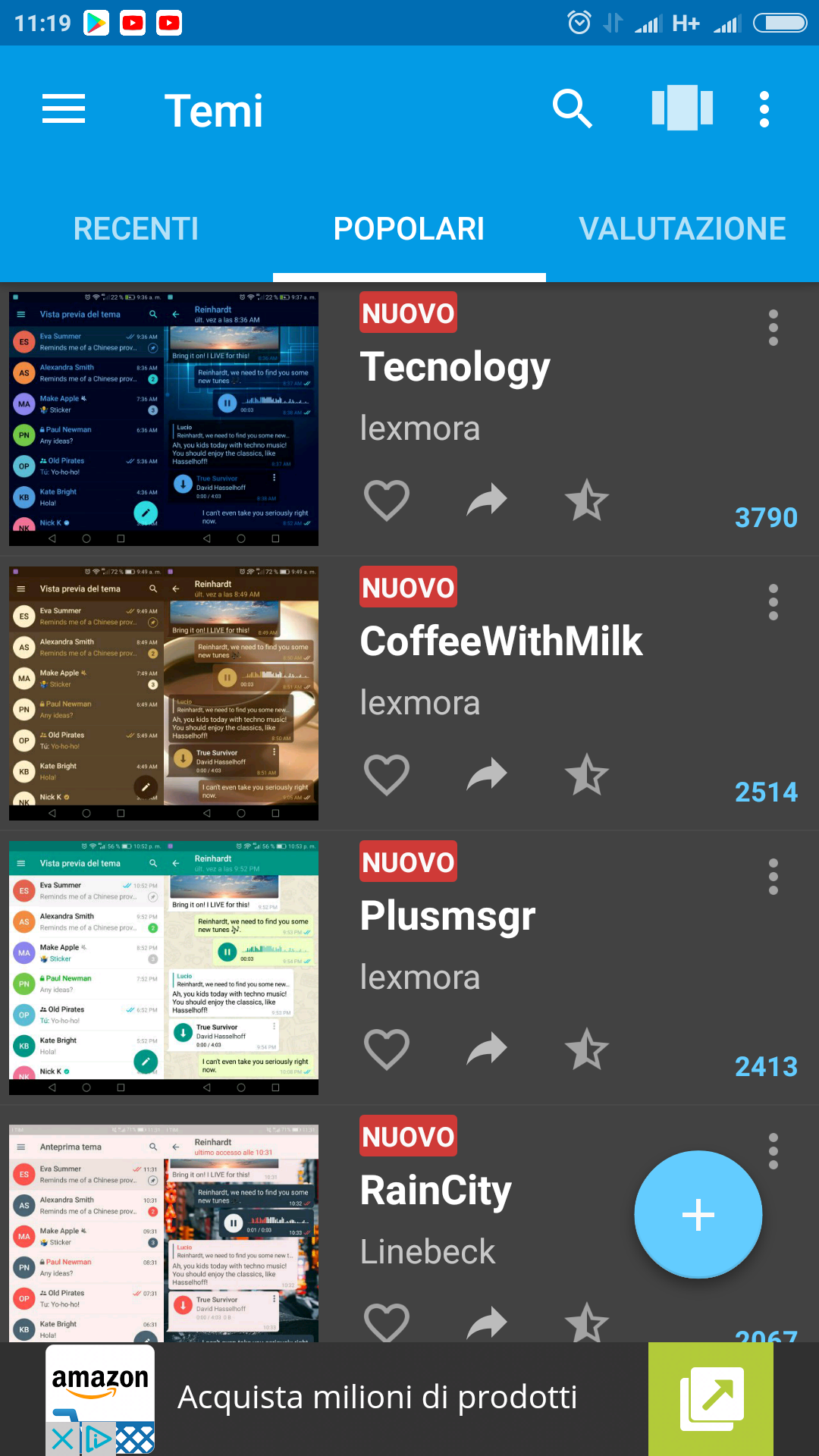
Task: Add a new theme with plus button
Action: [x=698, y=1215]
